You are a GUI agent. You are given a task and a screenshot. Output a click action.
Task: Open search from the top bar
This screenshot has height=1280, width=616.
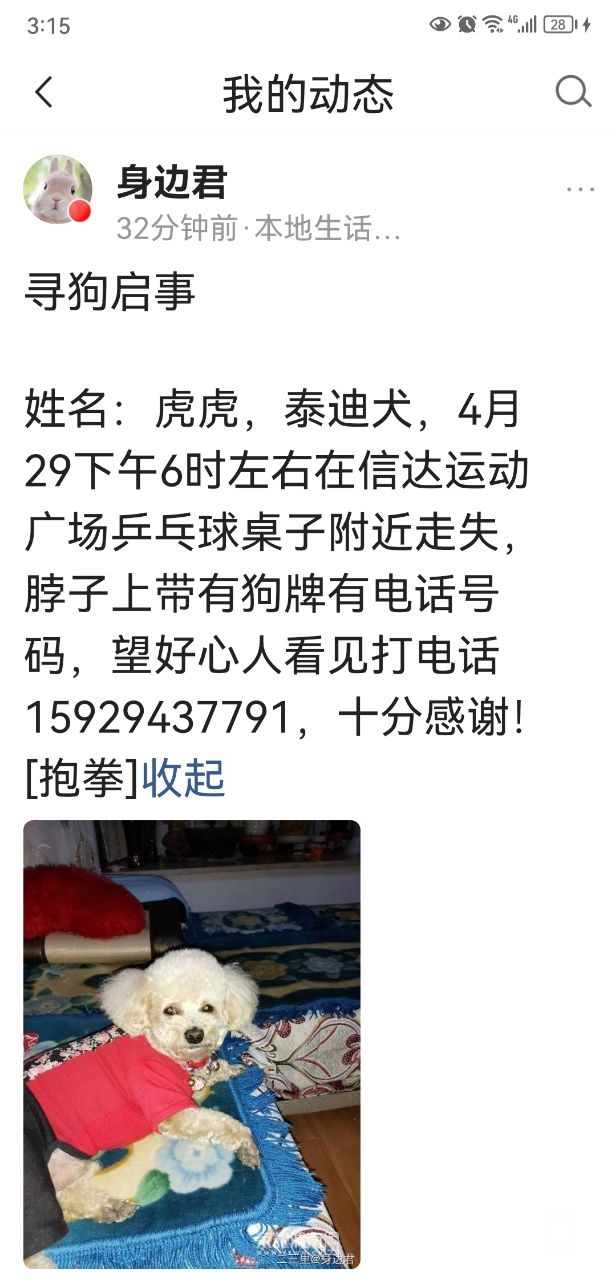(573, 92)
